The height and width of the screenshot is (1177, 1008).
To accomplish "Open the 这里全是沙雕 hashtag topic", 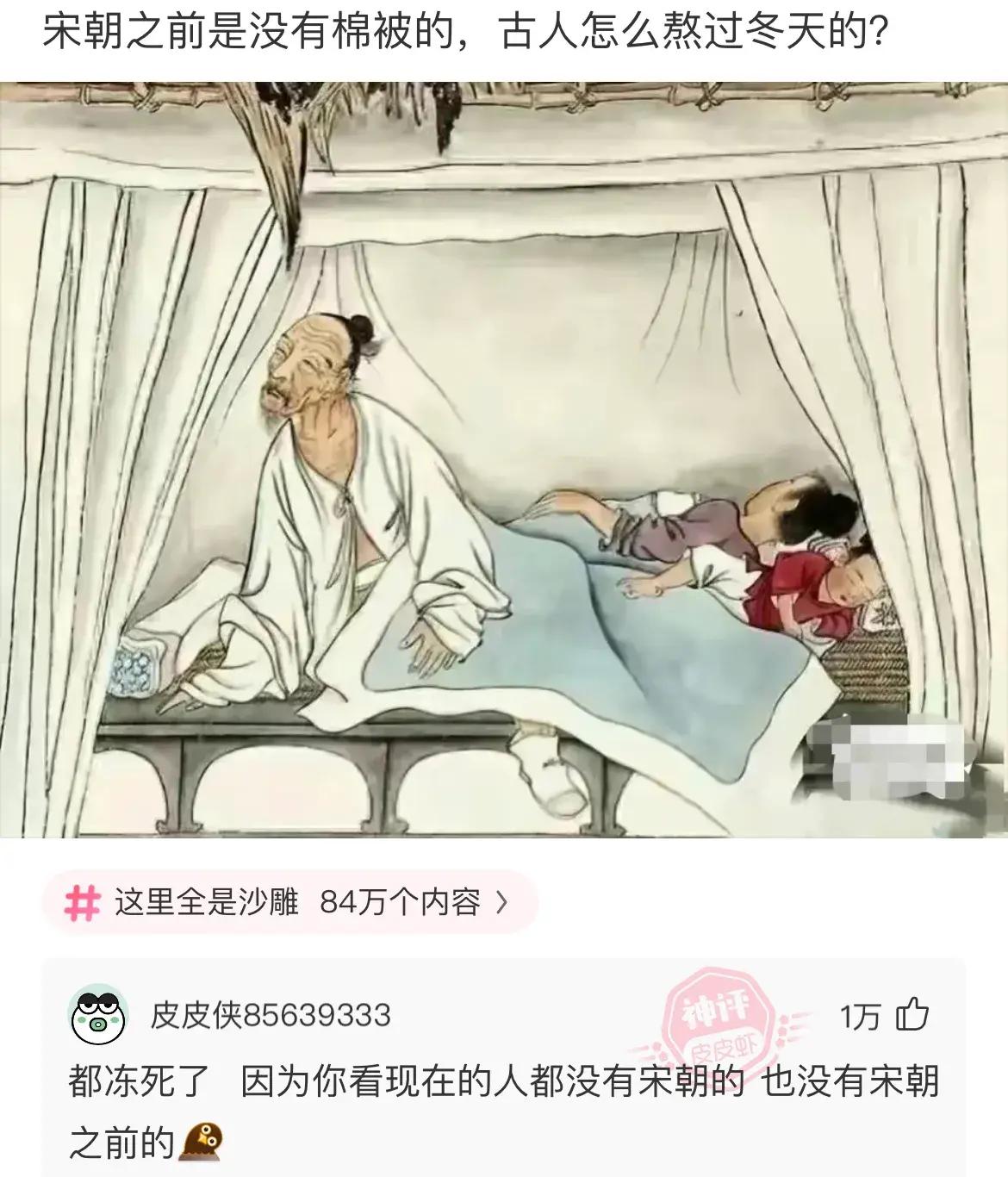I will 289,902.
